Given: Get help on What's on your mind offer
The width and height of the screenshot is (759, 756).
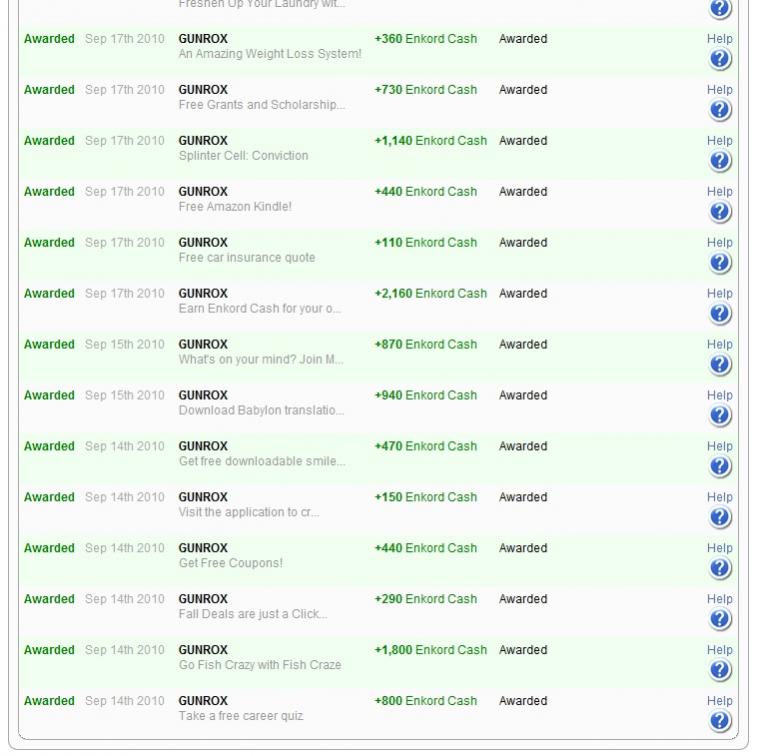Looking at the screenshot, I should [719, 346].
